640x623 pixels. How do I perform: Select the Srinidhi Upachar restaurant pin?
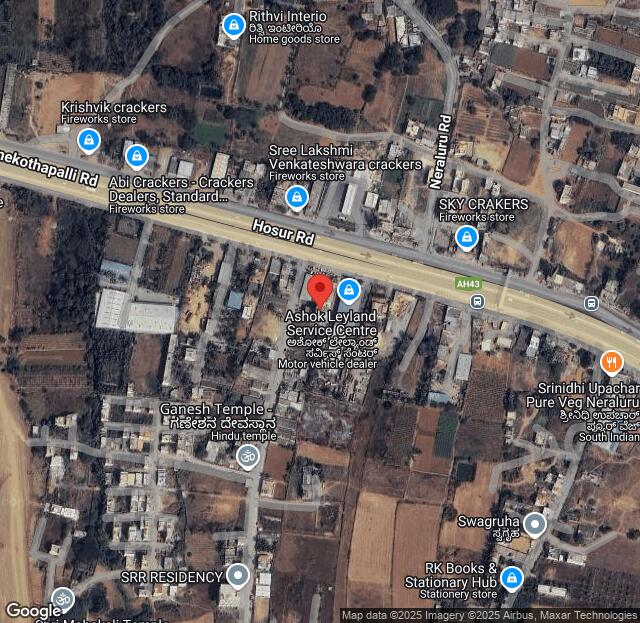coord(612,362)
